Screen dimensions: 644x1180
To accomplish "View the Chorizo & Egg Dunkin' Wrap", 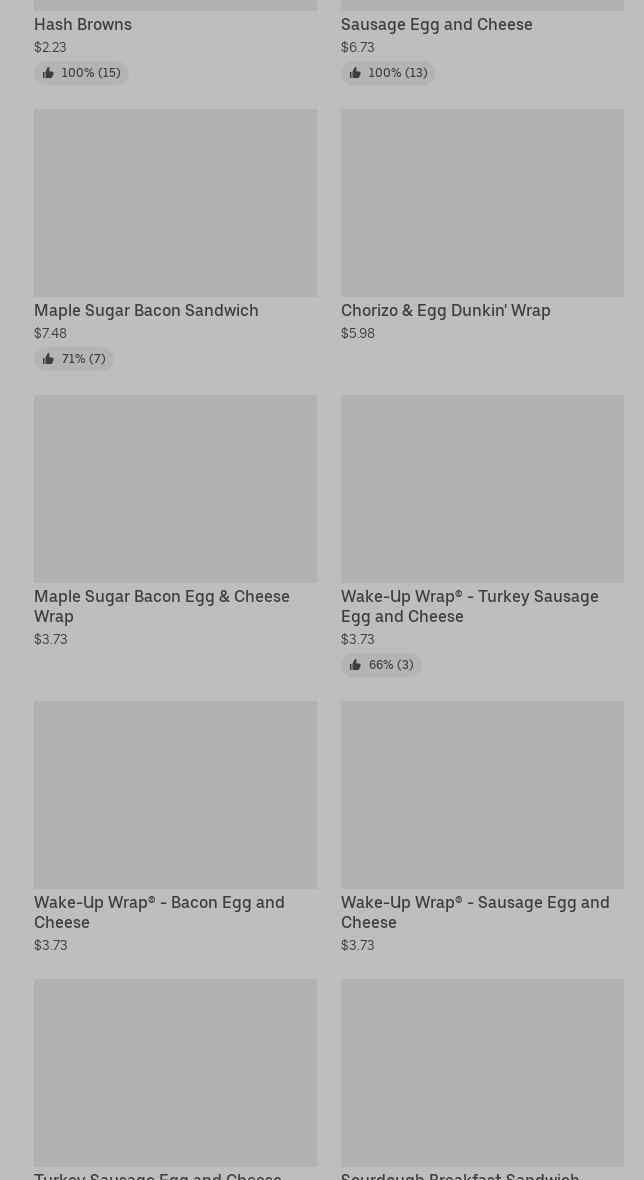I will pos(482,226).
